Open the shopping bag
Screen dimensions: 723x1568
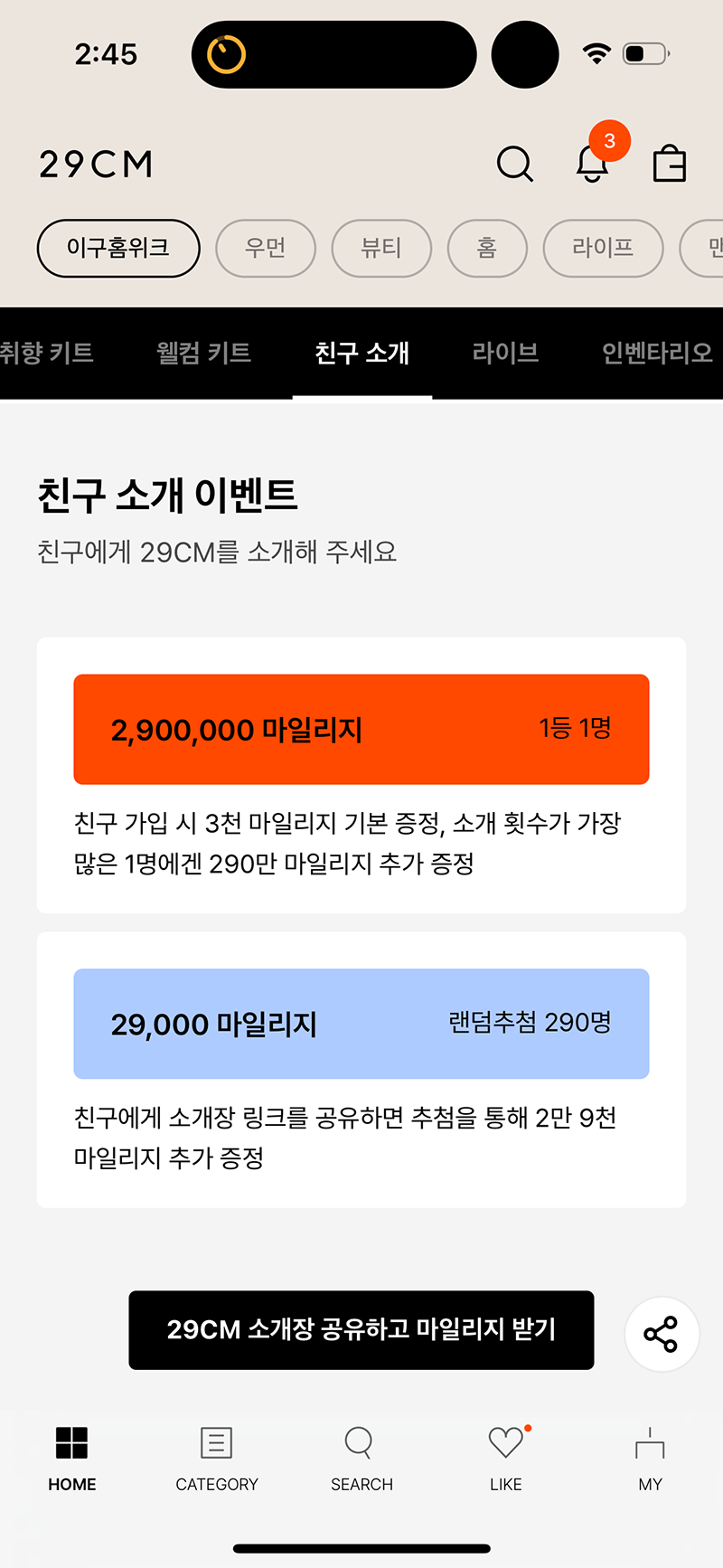click(x=670, y=163)
